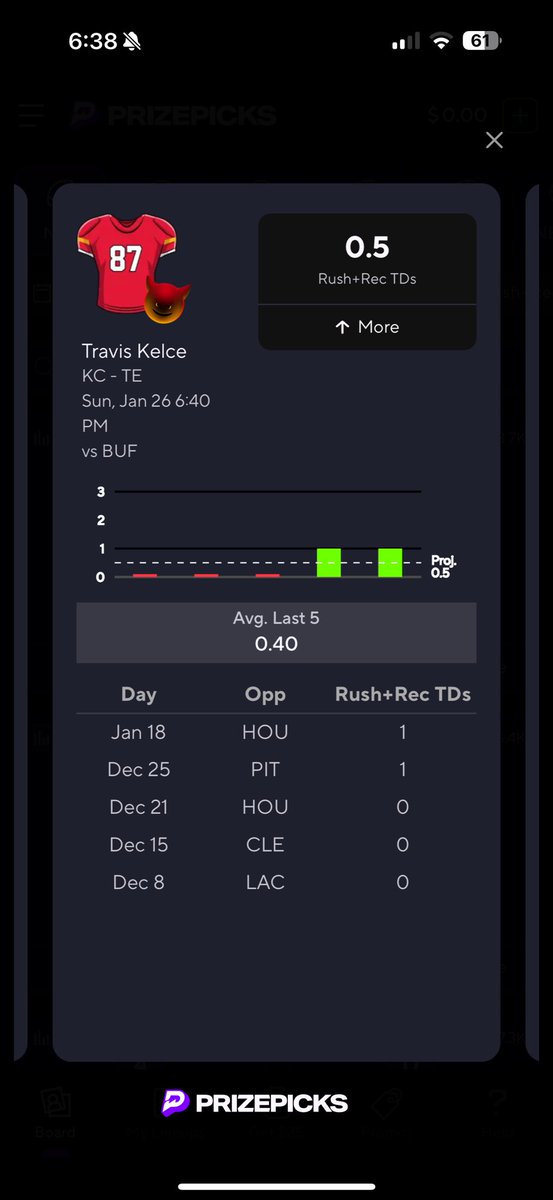Close the Travis Kelce stats popup
This screenshot has height=1200, width=553.
click(494, 140)
